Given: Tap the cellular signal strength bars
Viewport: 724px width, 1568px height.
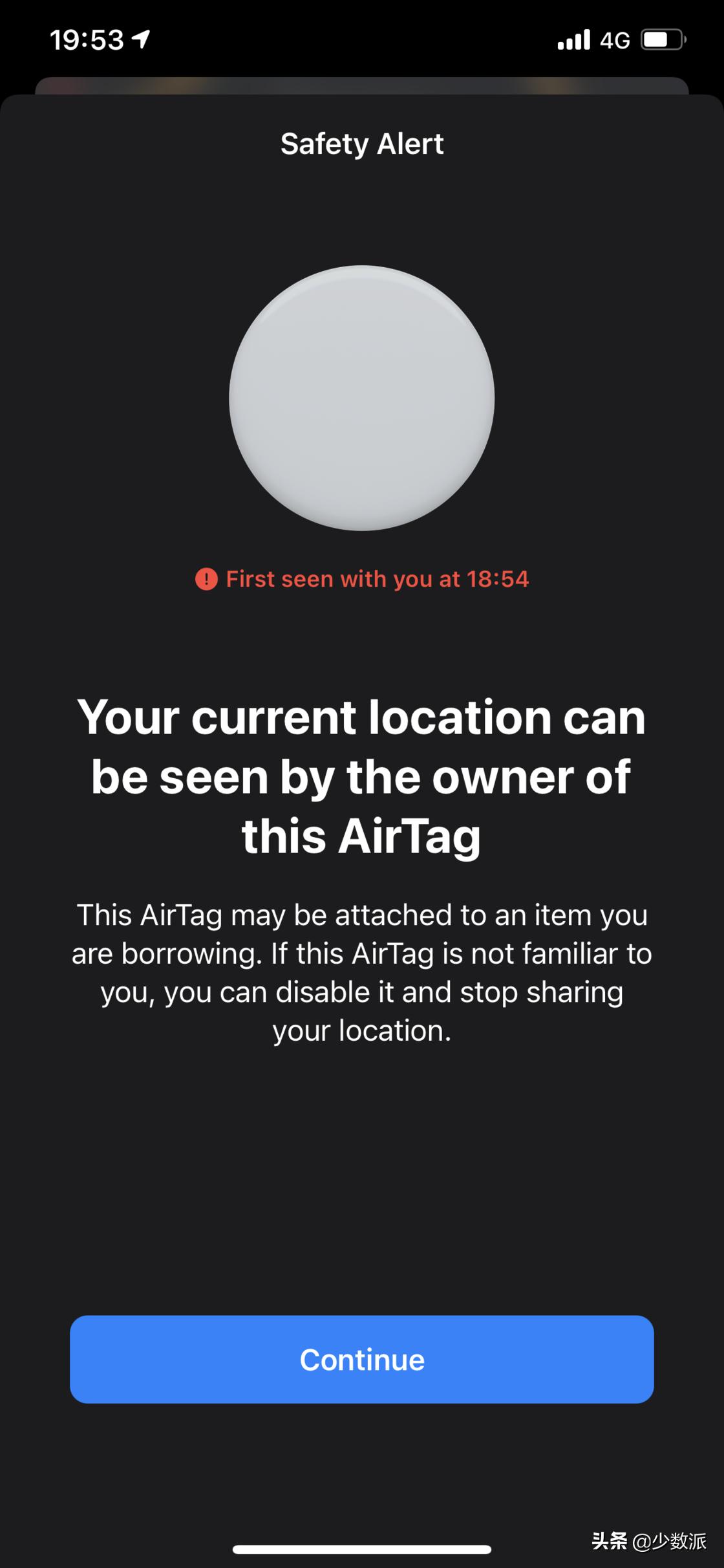Looking at the screenshot, I should pos(573,40).
